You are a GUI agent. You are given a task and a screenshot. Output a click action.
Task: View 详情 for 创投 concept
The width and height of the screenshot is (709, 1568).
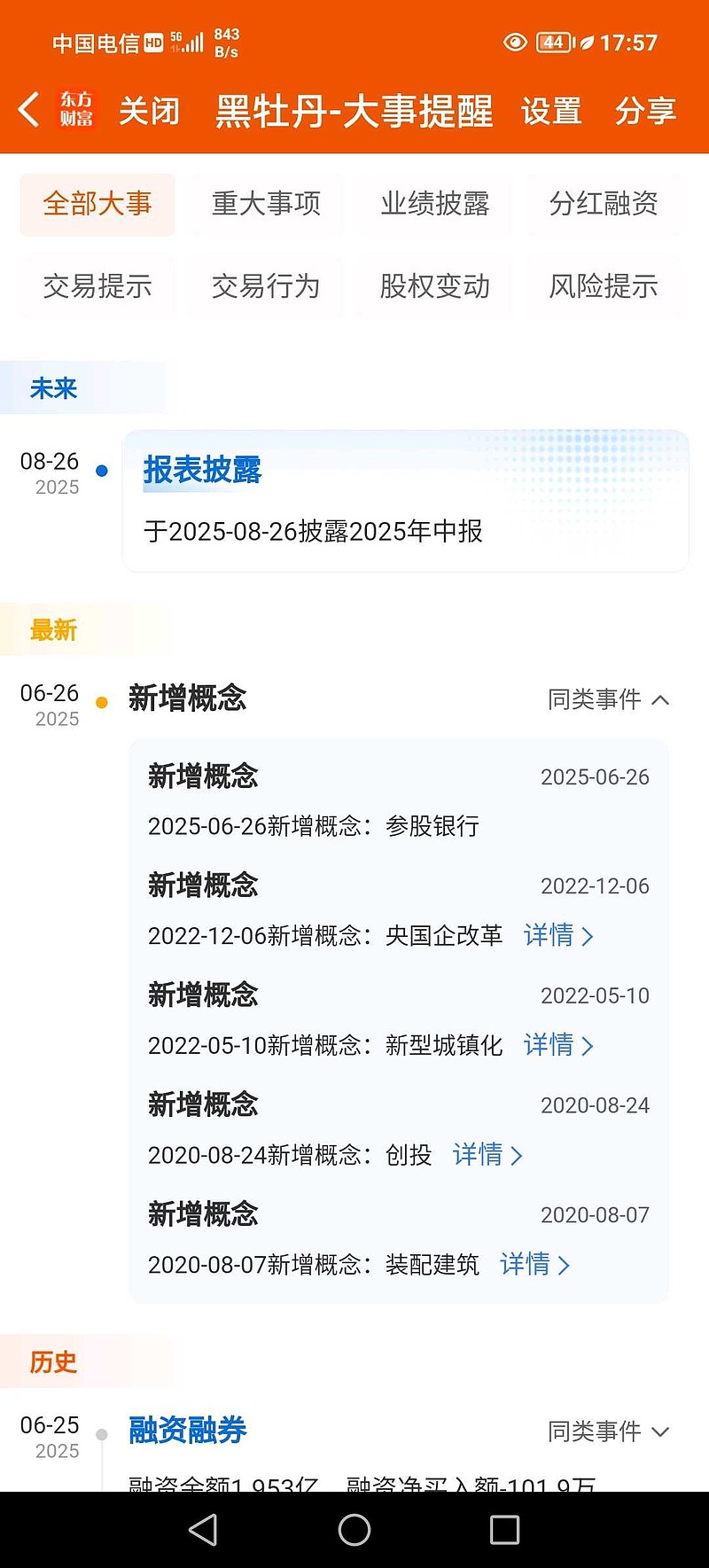[487, 1155]
